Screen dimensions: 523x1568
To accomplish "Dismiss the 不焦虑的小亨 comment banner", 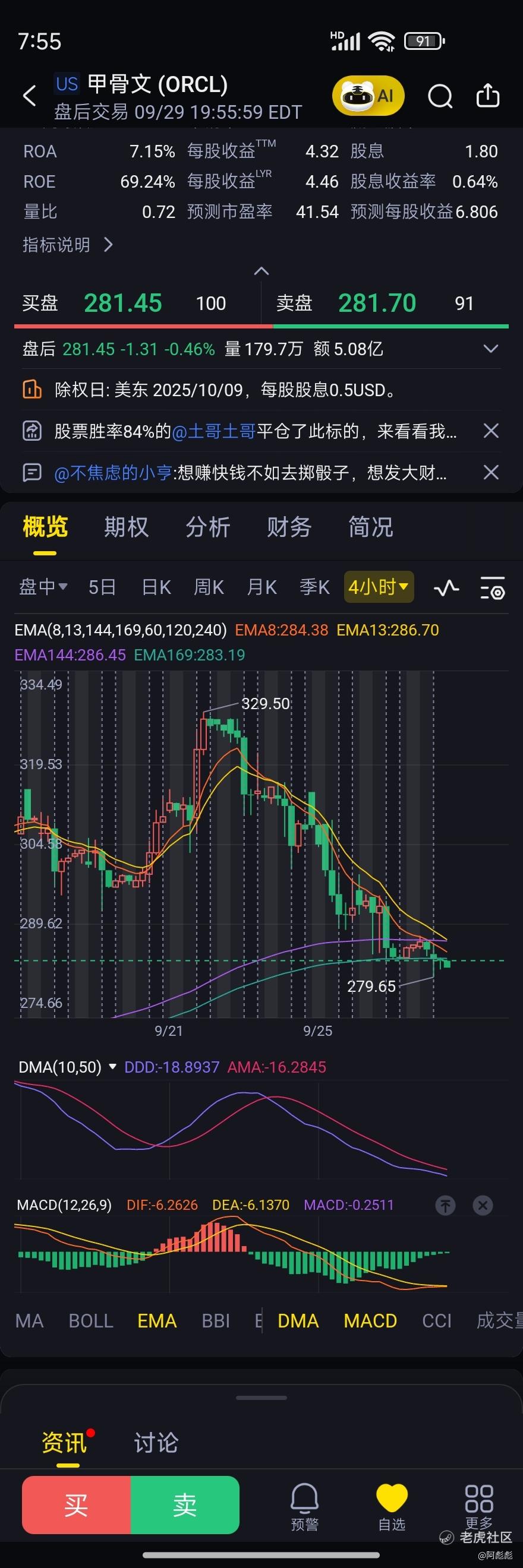I will pyautogui.click(x=491, y=472).
